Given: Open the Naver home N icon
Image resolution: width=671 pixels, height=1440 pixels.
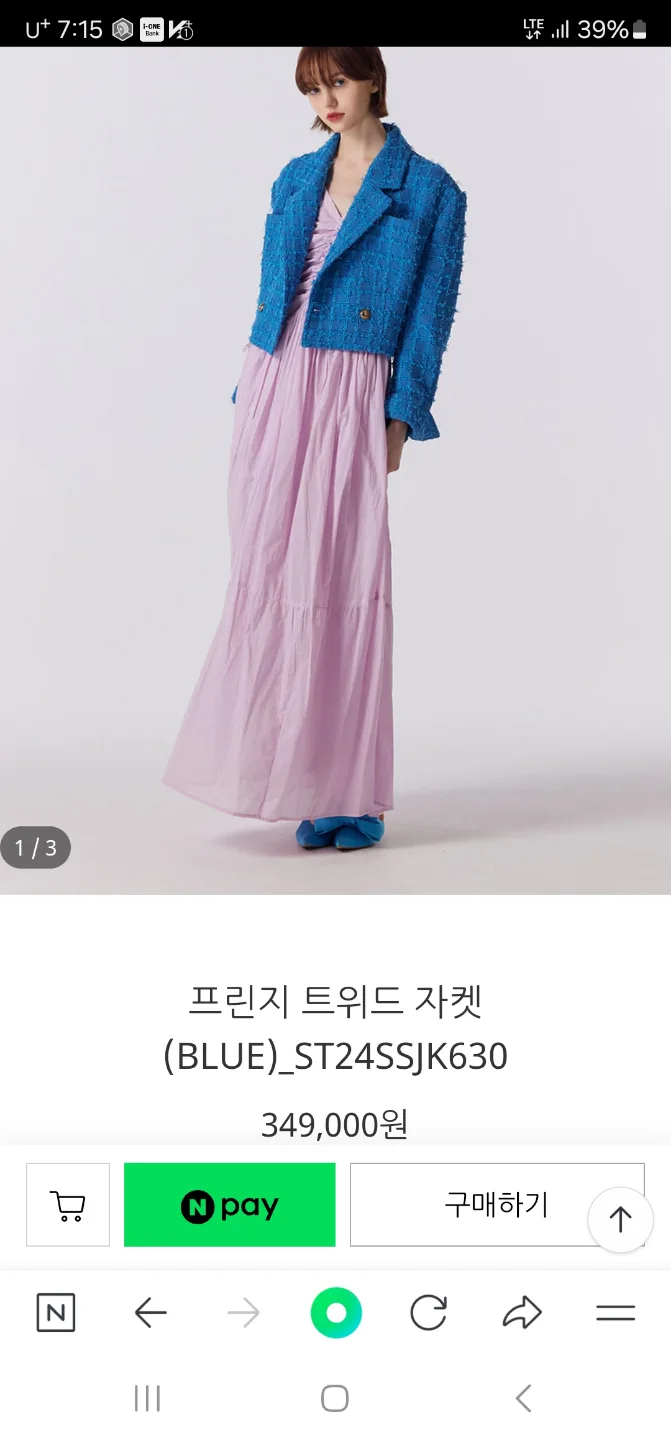Looking at the screenshot, I should pyautogui.click(x=55, y=1313).
